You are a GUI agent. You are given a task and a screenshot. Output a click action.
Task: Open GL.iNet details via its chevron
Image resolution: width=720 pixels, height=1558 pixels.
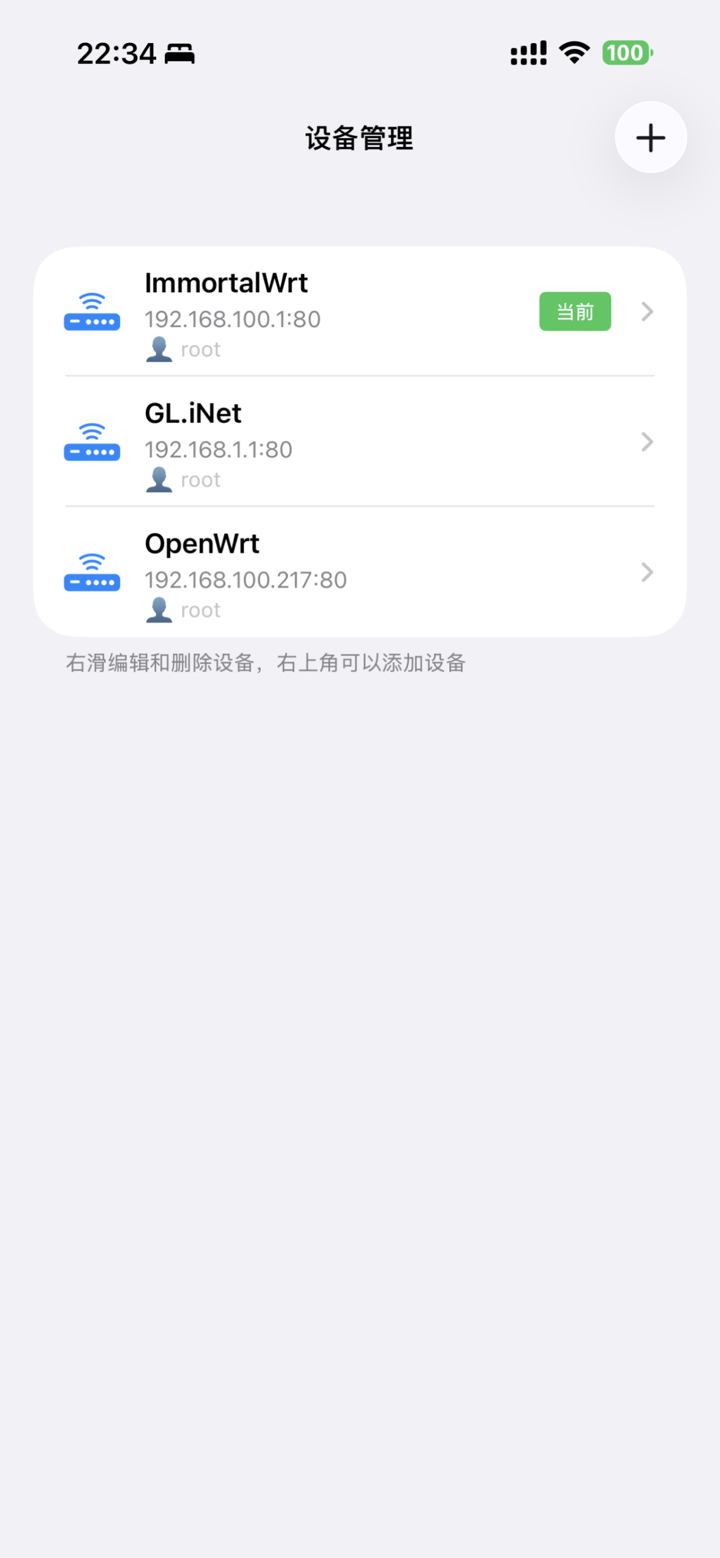pyautogui.click(x=647, y=441)
